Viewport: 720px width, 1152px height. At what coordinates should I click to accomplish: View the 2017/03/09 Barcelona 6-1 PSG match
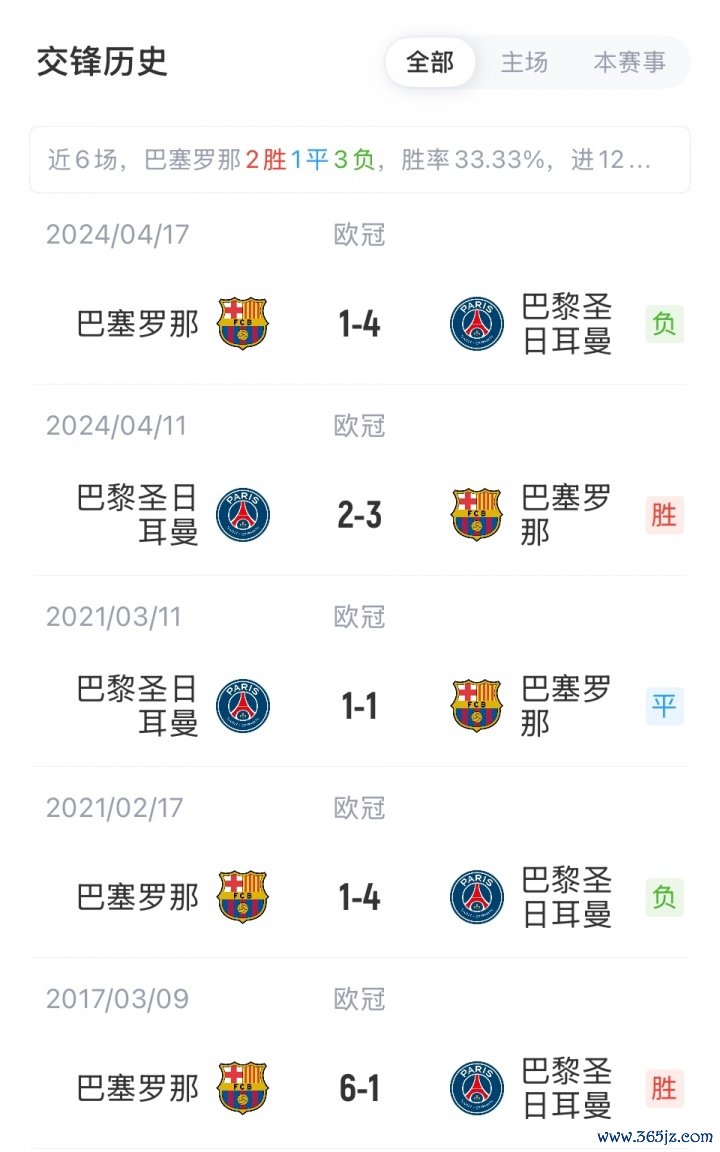[359, 1088]
